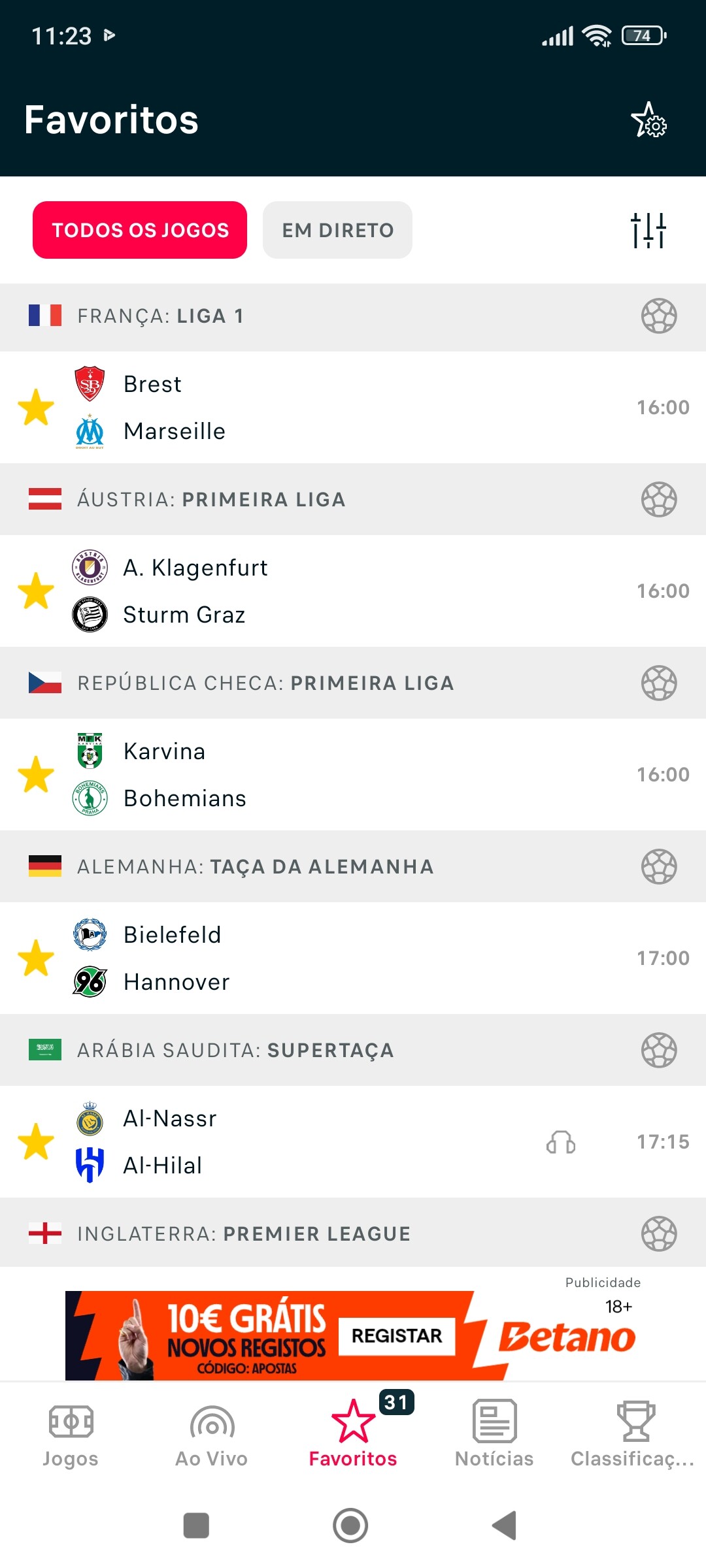This screenshot has height=1568, width=706.
Task: Switch to the Ao Vivo tab
Action: (x=212, y=1434)
